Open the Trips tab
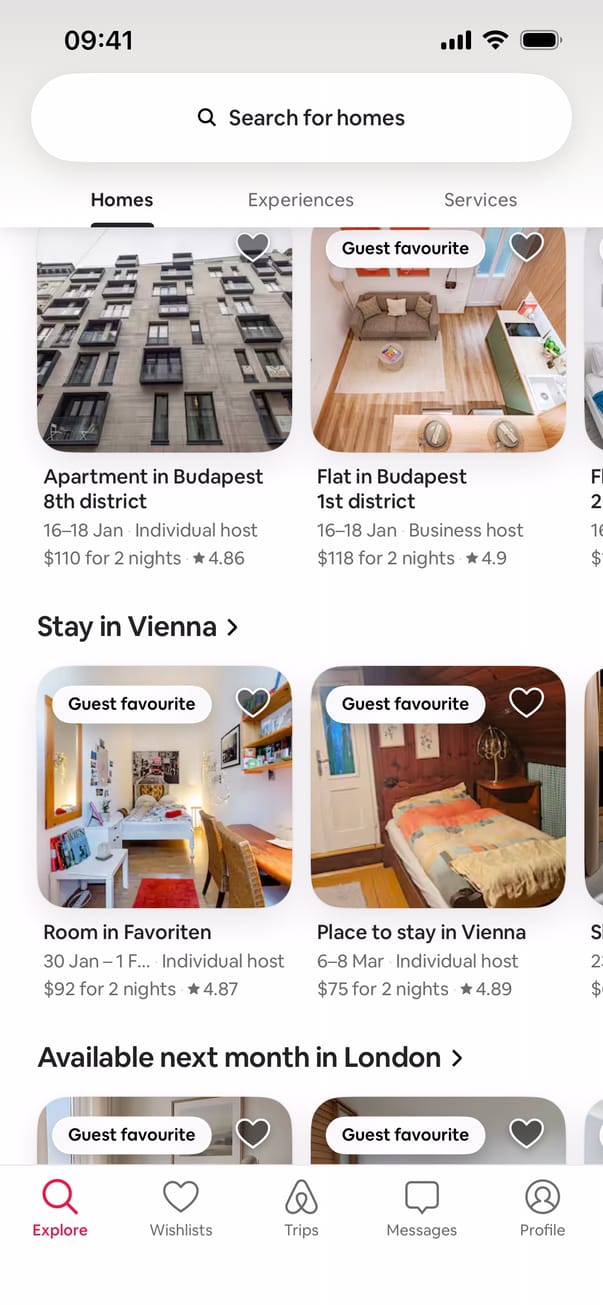 pos(301,1208)
